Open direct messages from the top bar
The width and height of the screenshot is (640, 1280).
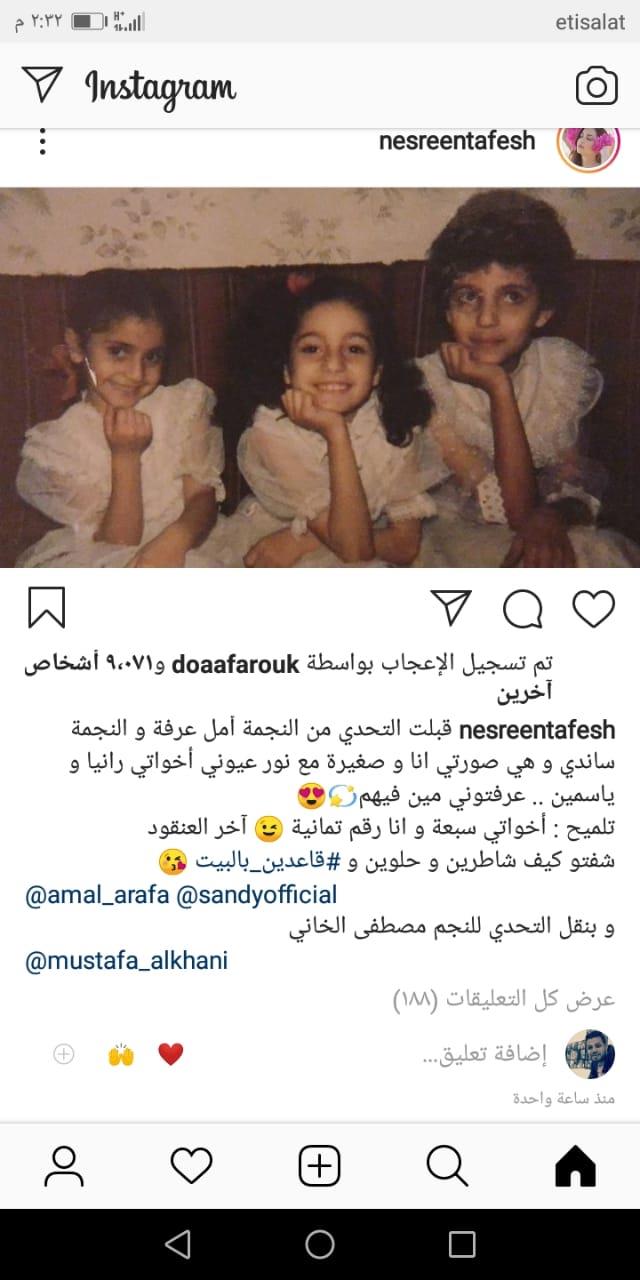pyautogui.click(x=44, y=86)
